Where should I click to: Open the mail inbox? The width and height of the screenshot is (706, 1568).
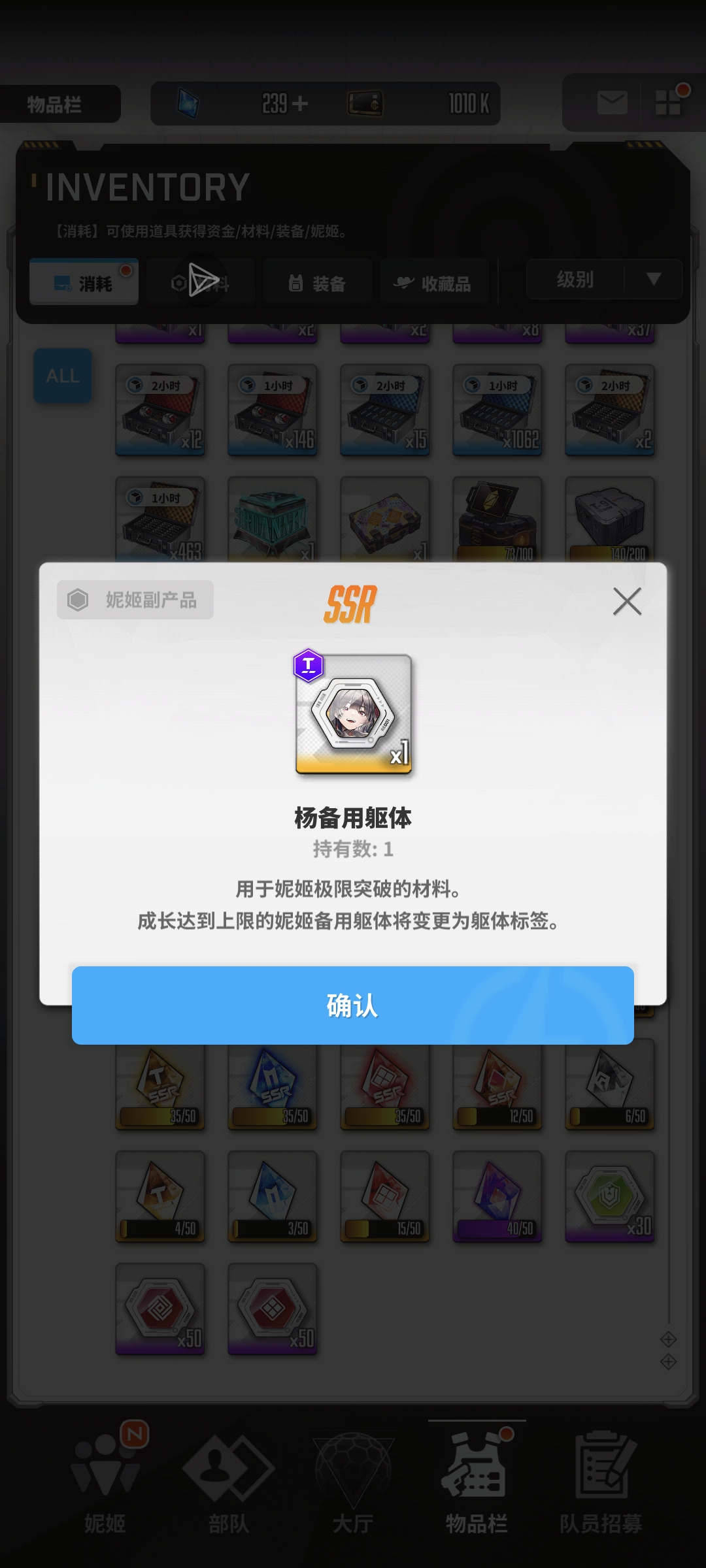pyautogui.click(x=611, y=102)
